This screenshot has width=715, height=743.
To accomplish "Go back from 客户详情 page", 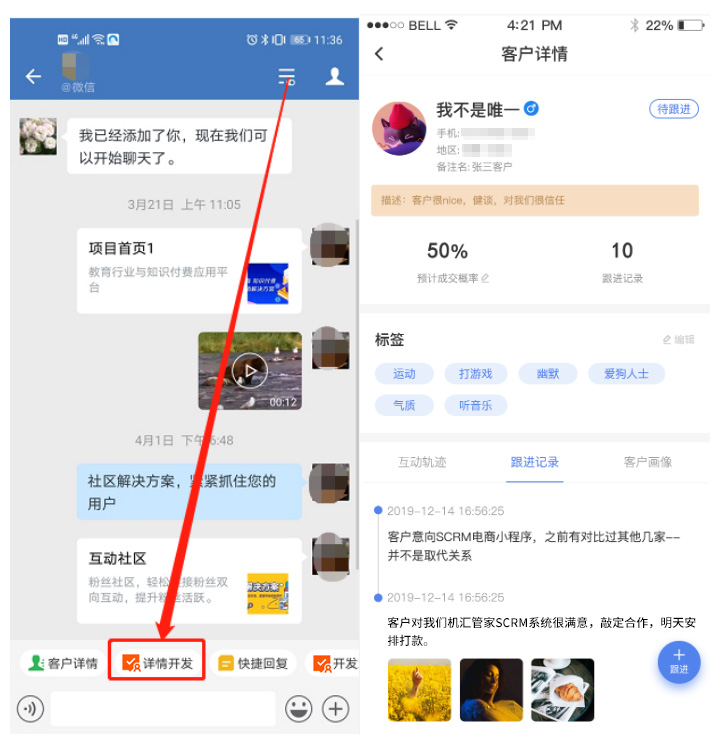I will tap(379, 54).
